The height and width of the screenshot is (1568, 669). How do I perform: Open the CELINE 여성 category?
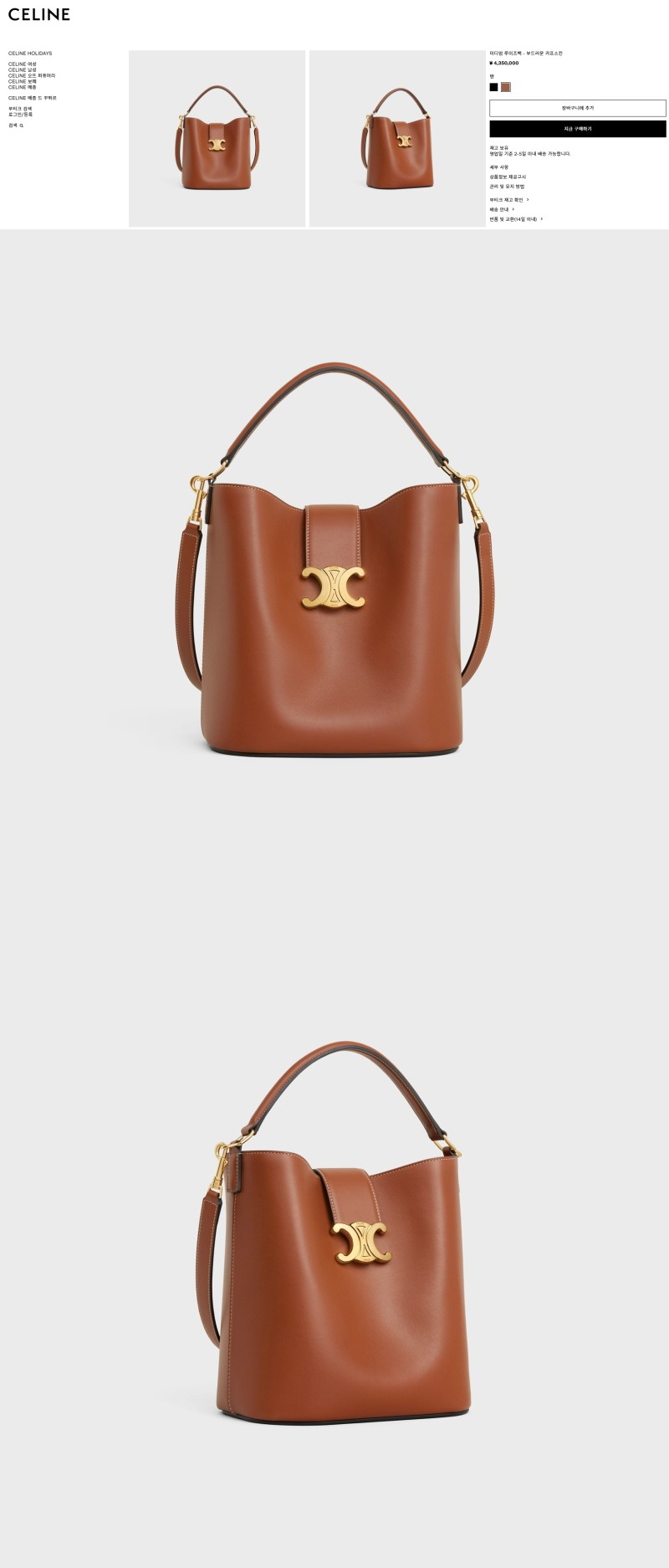23,64
